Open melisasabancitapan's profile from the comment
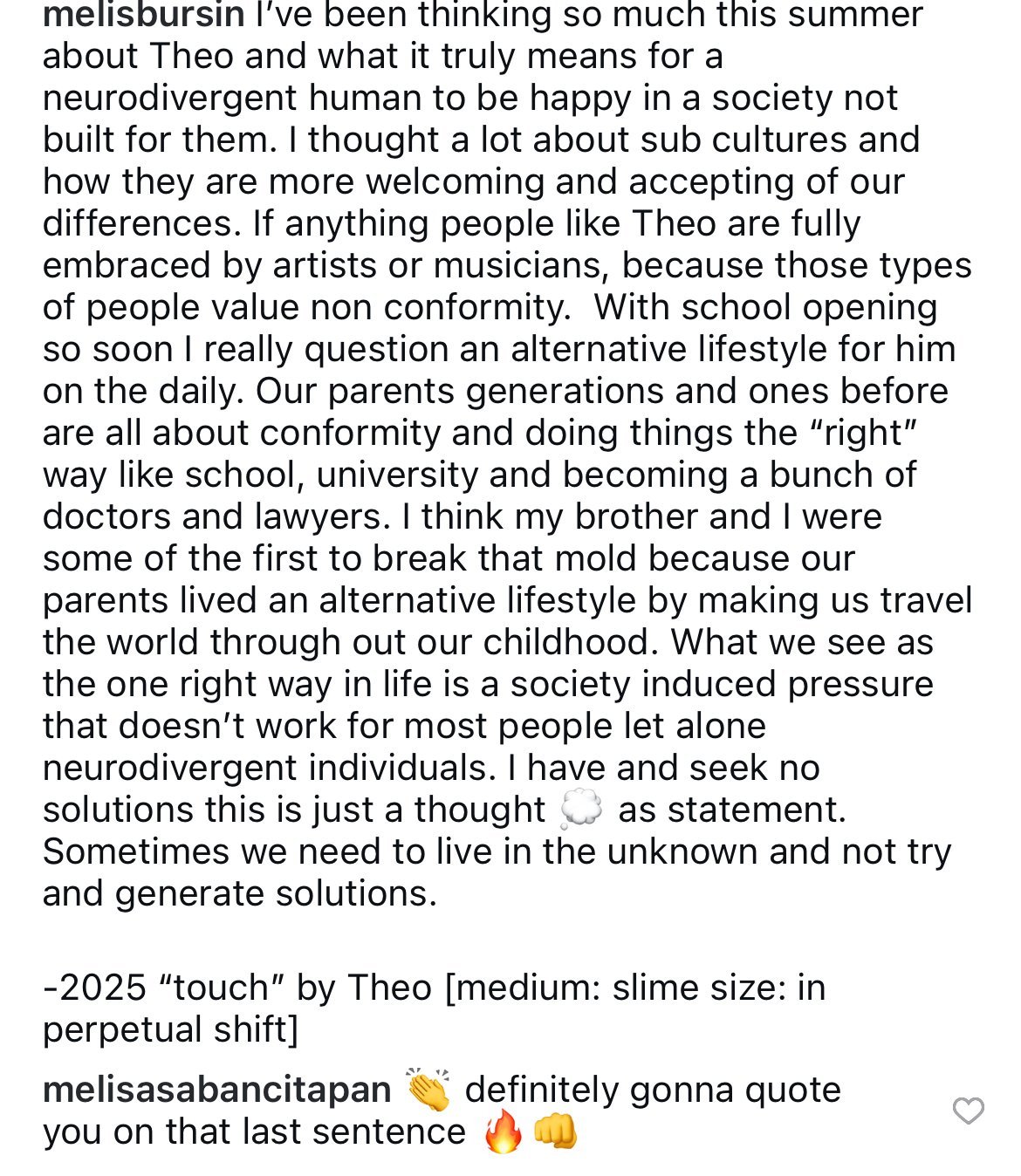Image resolution: width=1021 pixels, height=1176 pixels. click(x=217, y=1090)
